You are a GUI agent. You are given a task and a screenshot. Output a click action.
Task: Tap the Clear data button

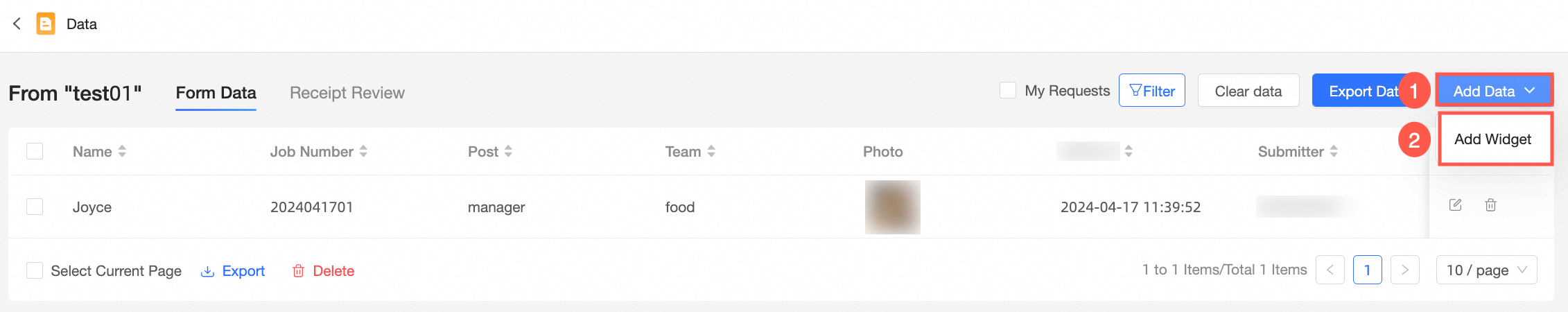coord(1248,91)
